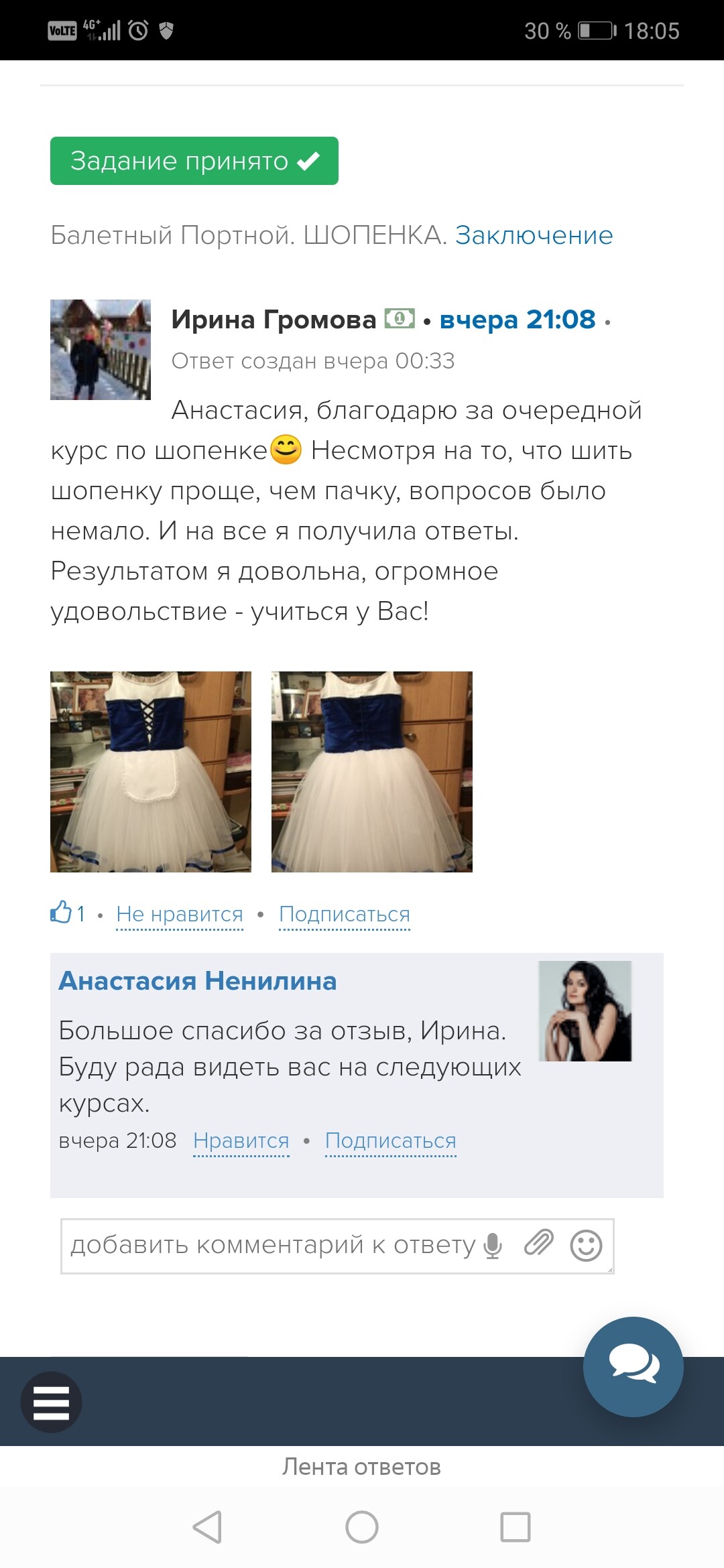Open the floating chat bubble button
Viewport: 724px width, 1568px height.
(633, 1366)
